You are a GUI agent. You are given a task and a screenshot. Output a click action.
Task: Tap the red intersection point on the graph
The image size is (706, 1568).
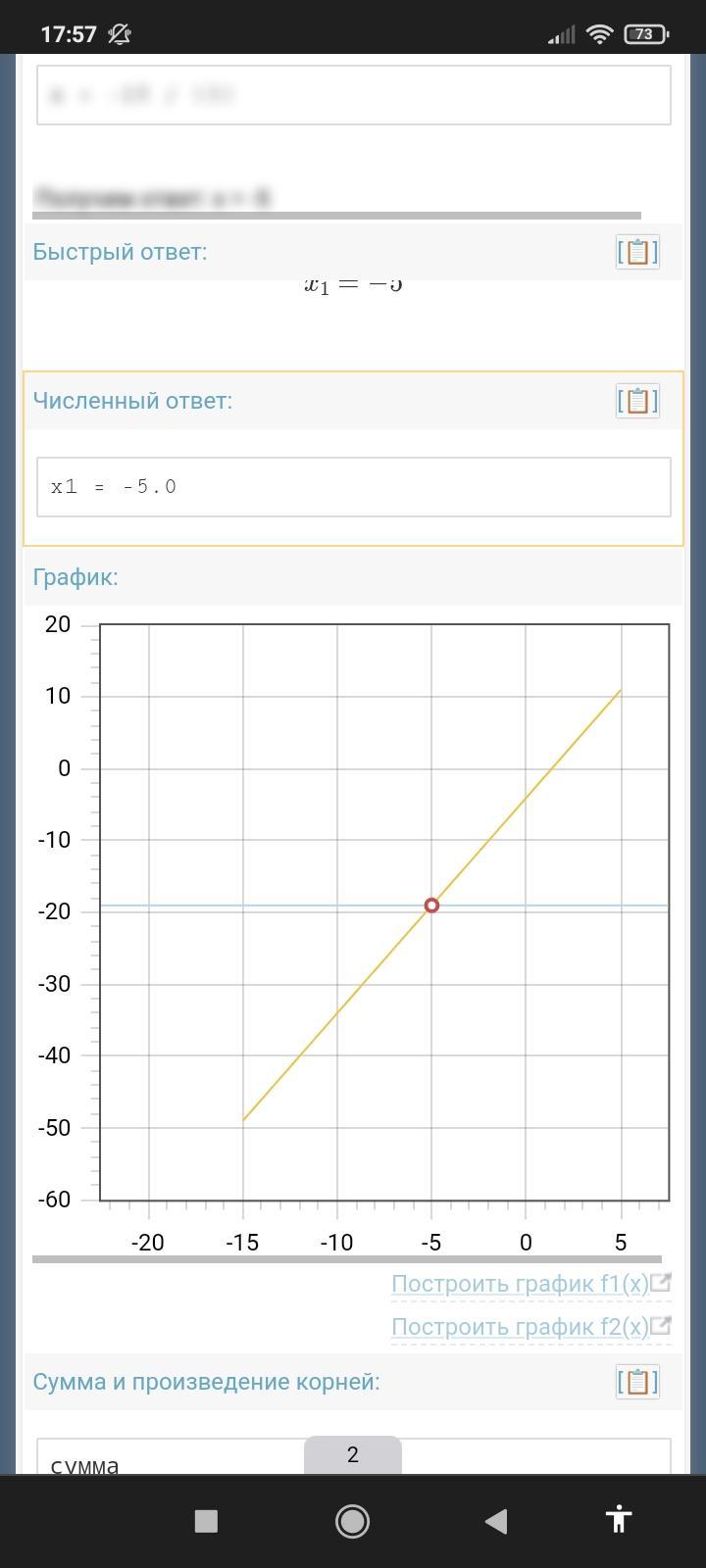(431, 906)
